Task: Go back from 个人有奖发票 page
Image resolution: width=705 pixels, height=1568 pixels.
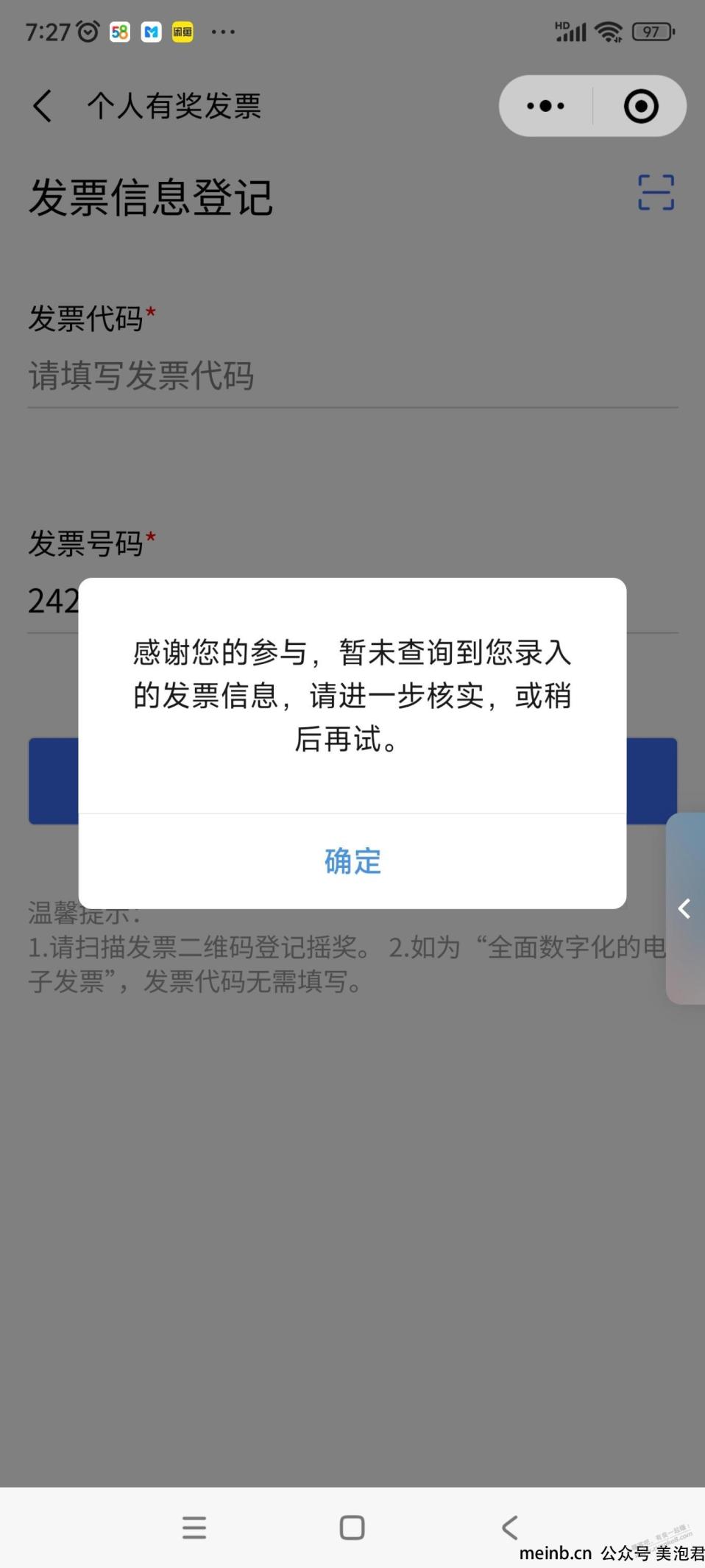Action: click(43, 106)
